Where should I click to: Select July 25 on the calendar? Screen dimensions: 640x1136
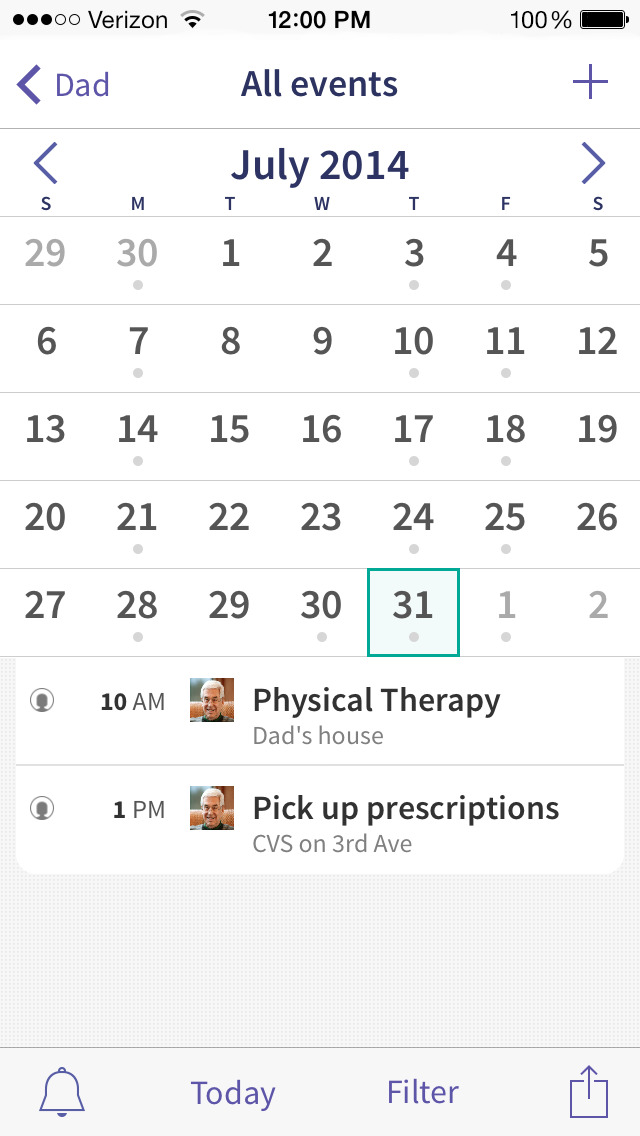505,522
